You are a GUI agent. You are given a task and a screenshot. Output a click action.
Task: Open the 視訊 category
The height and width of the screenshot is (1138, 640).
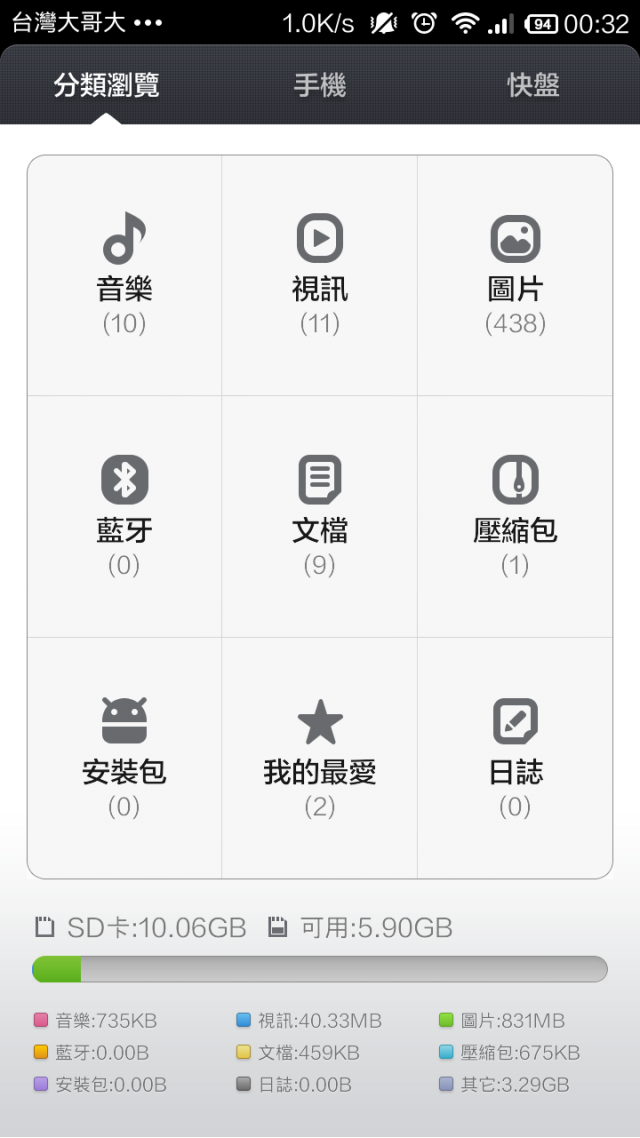[320, 275]
